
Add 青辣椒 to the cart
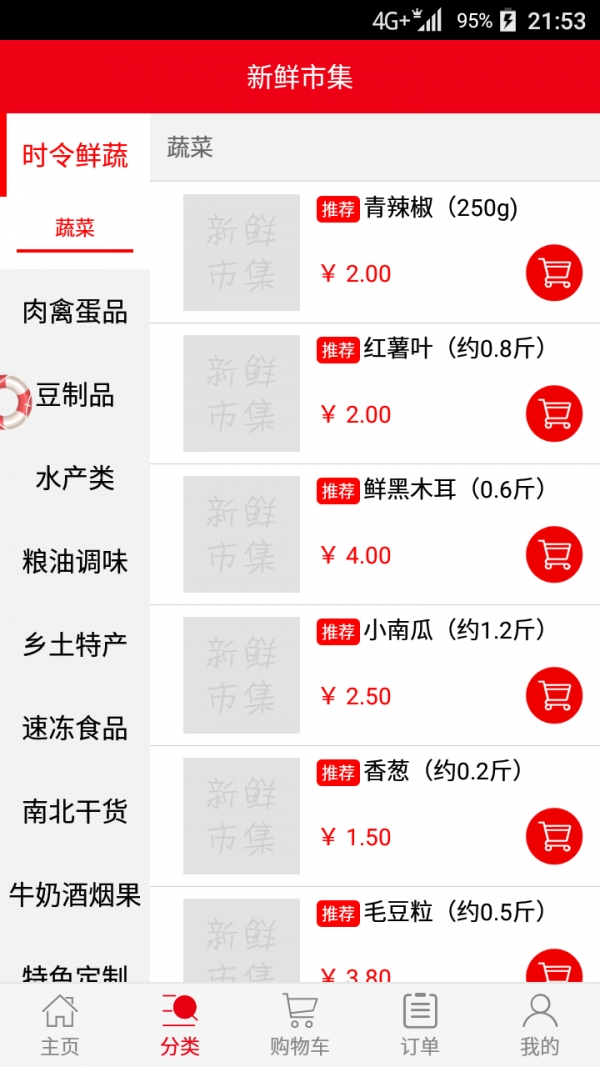coord(554,272)
